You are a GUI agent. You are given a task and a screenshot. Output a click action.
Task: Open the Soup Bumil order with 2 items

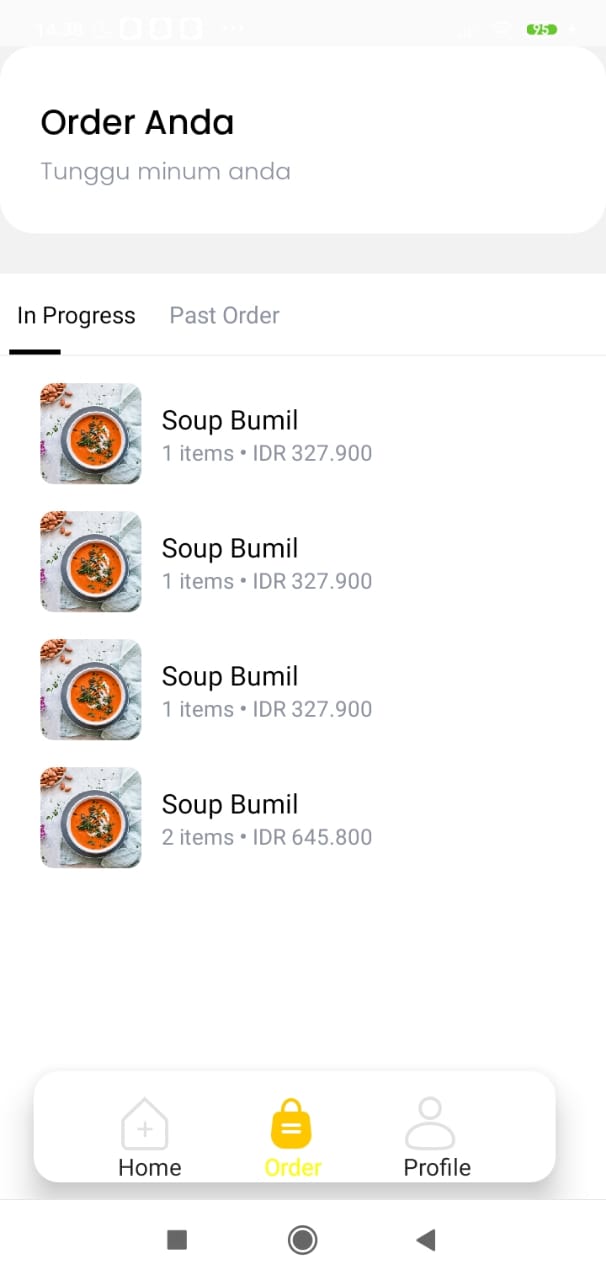tap(303, 818)
